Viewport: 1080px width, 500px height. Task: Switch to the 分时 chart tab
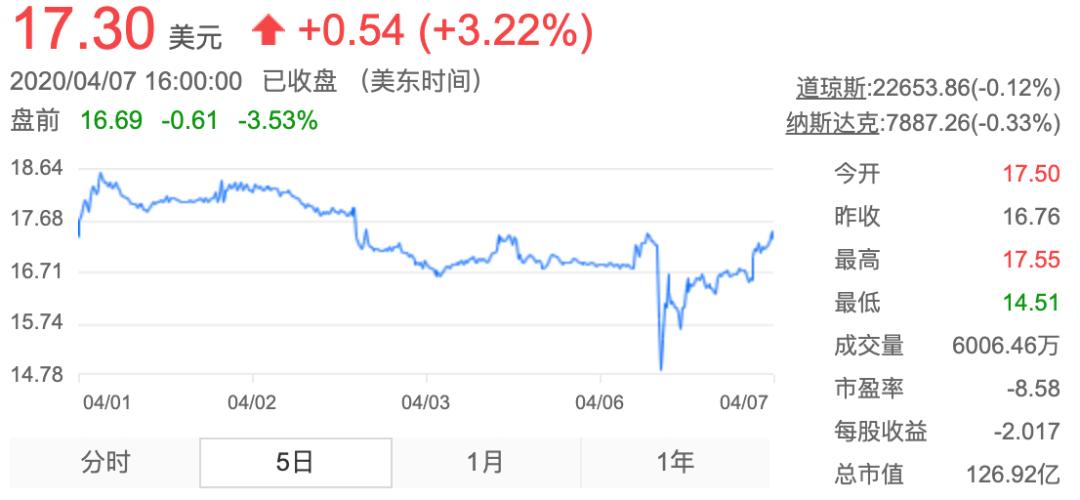[x=105, y=462]
